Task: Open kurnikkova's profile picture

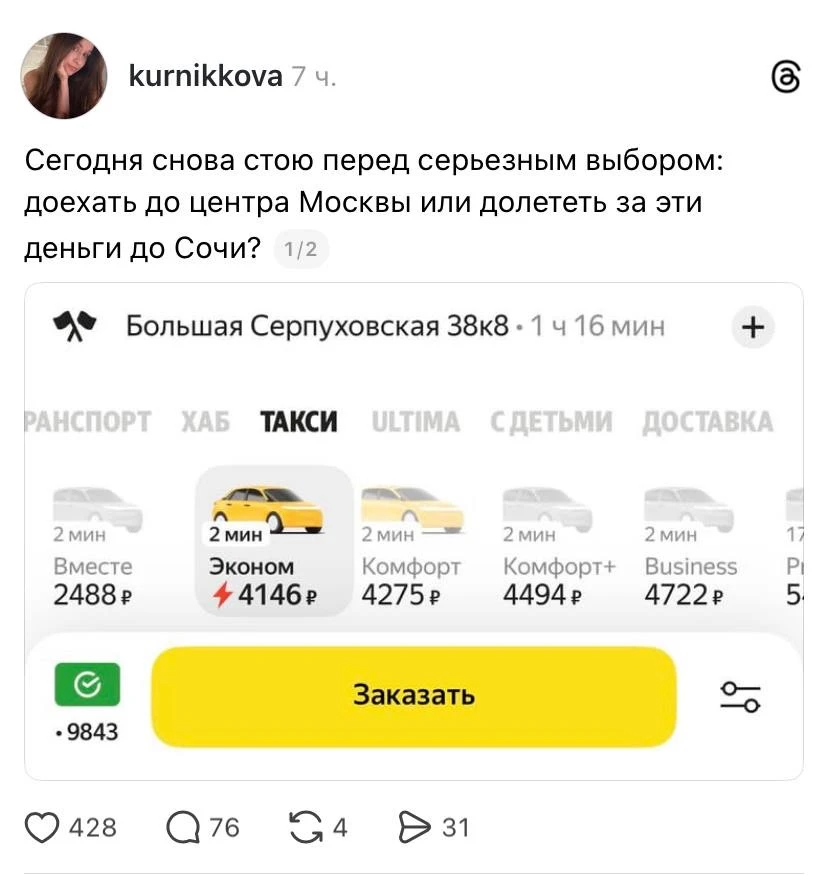Action: pos(64,76)
